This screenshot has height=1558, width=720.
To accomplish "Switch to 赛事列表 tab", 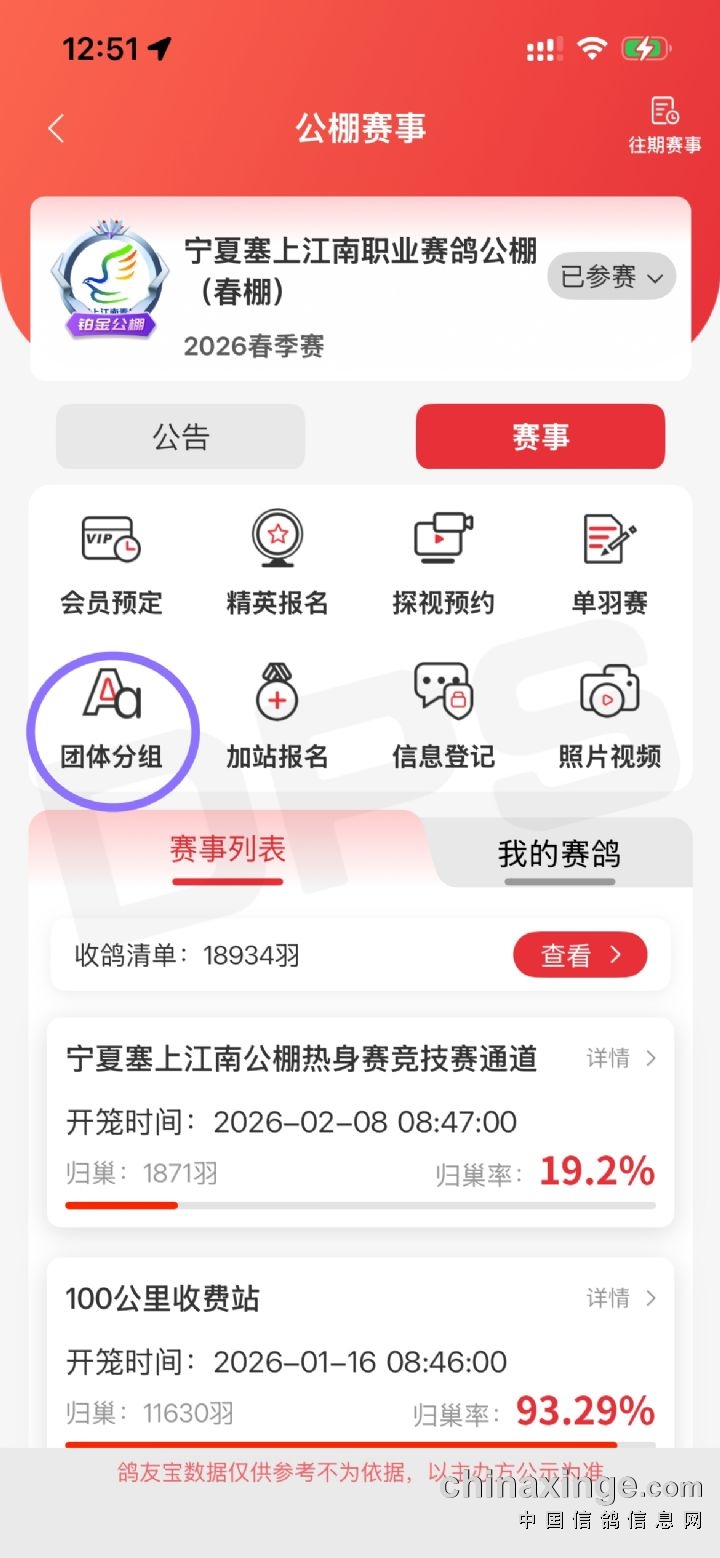I will click(228, 850).
